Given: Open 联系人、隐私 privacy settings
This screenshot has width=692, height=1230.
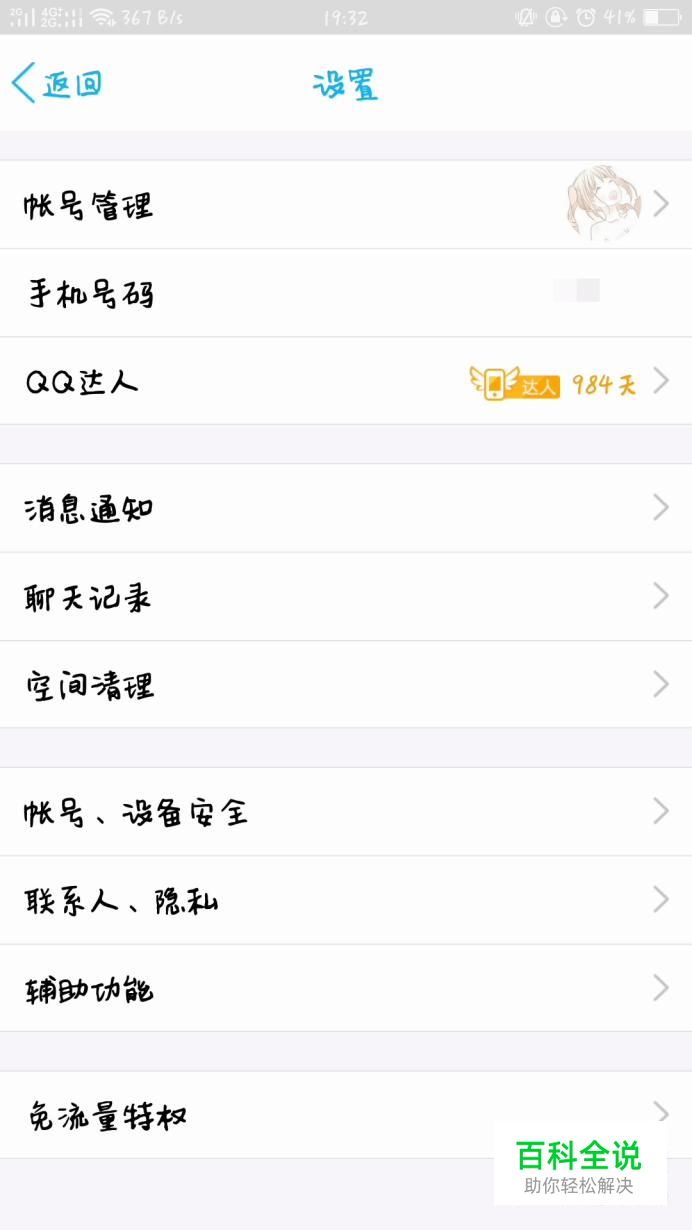Looking at the screenshot, I should click(346, 901).
